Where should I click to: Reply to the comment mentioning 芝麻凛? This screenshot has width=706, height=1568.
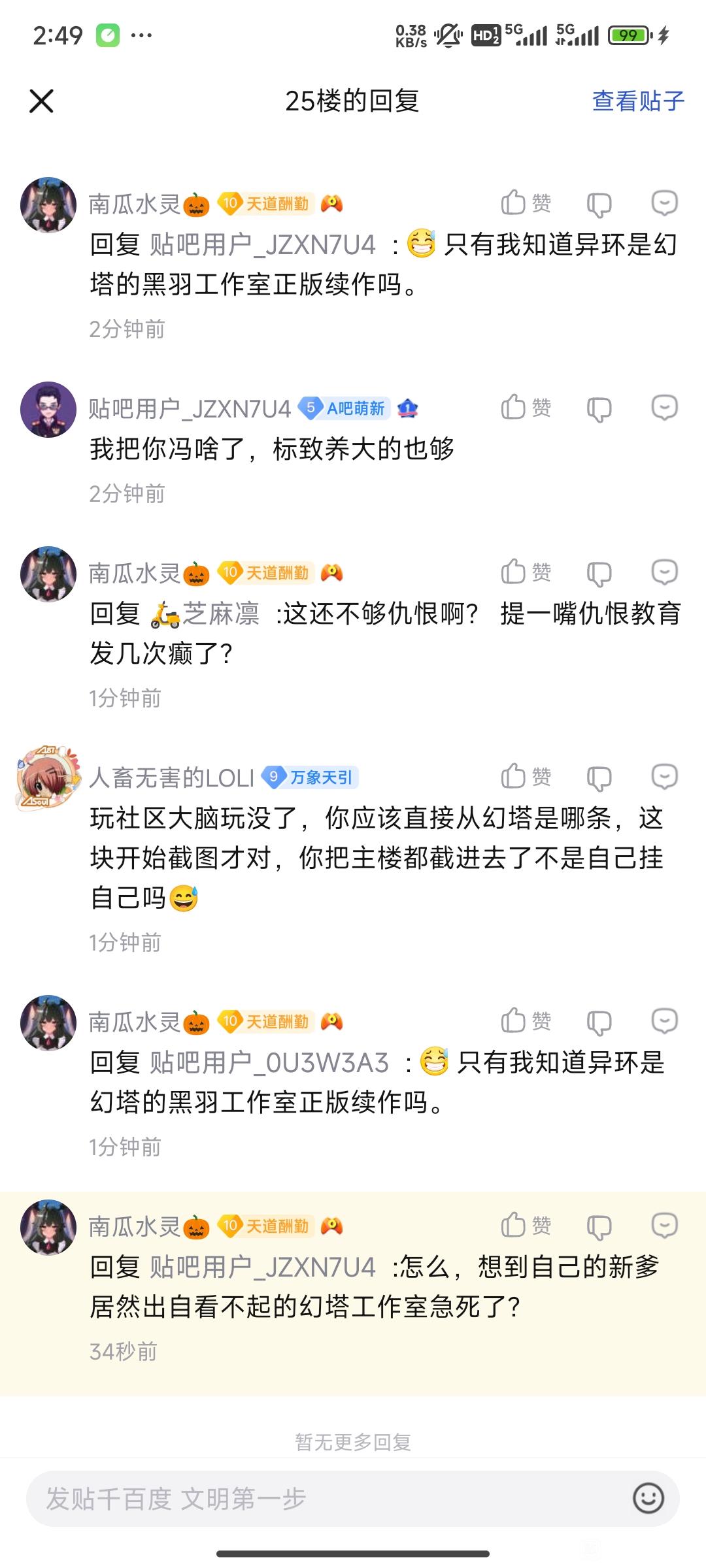coord(664,572)
